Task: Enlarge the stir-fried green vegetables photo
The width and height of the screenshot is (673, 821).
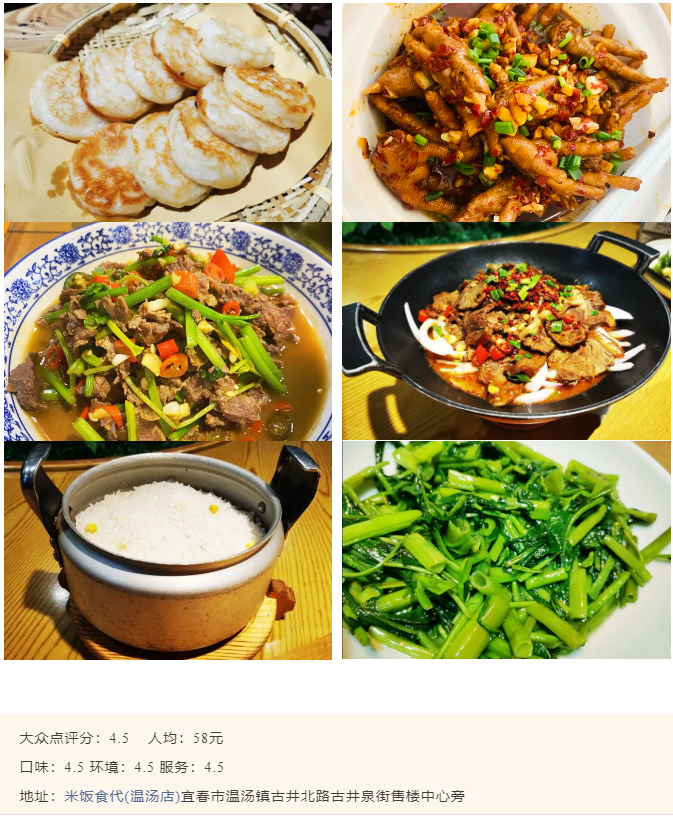Action: [x=505, y=551]
